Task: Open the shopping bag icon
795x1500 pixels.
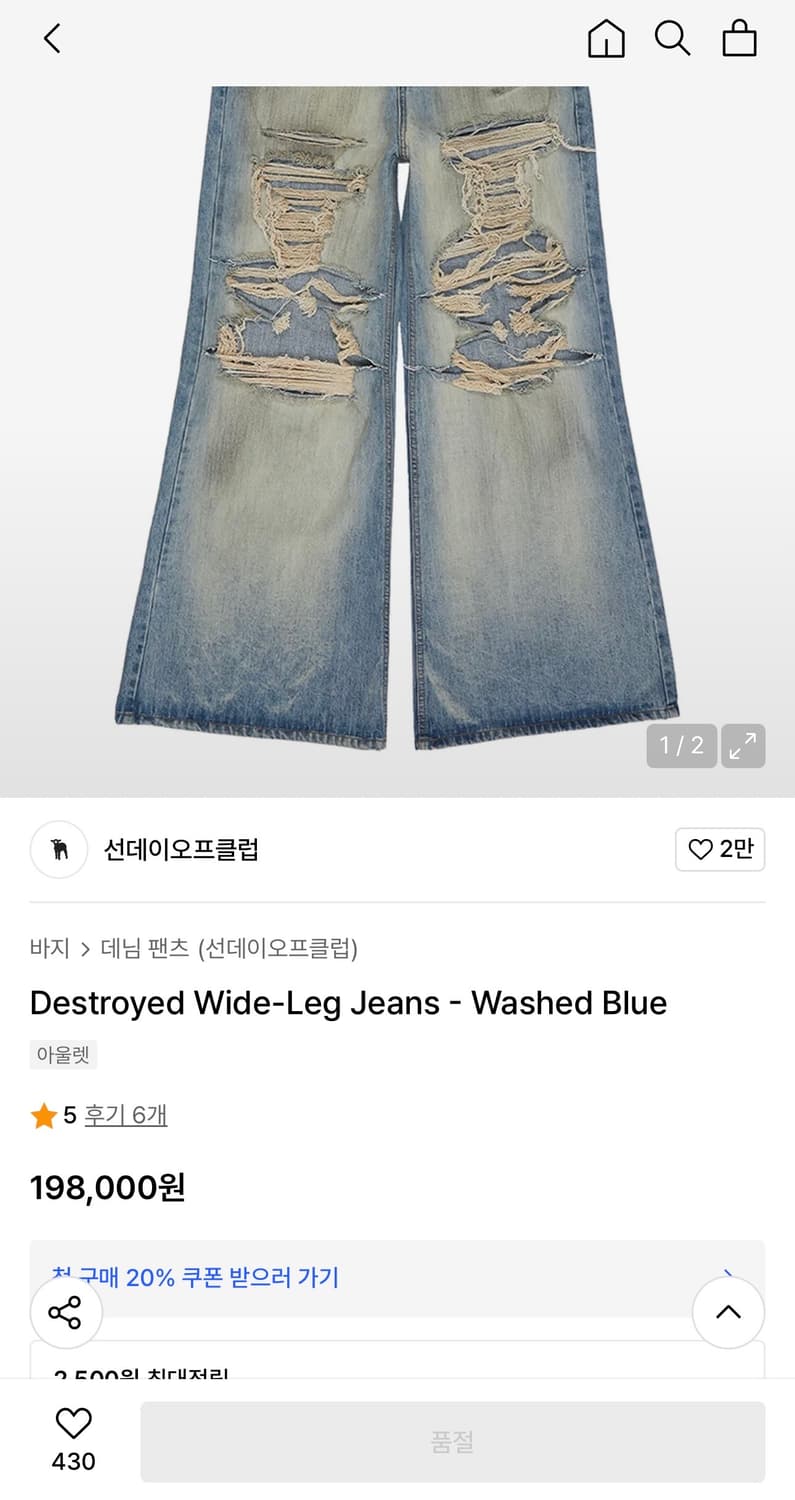Action: [738, 38]
